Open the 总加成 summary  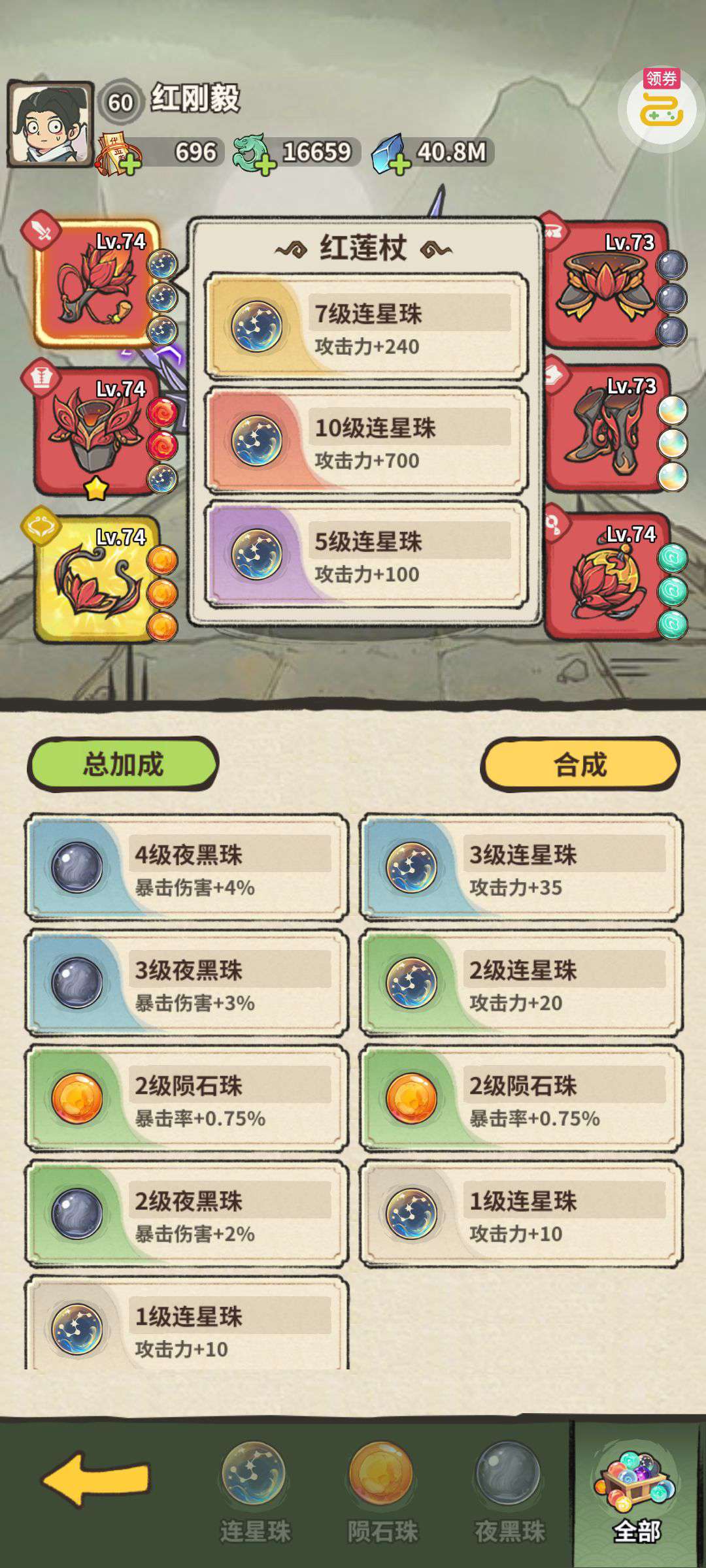pos(123,764)
